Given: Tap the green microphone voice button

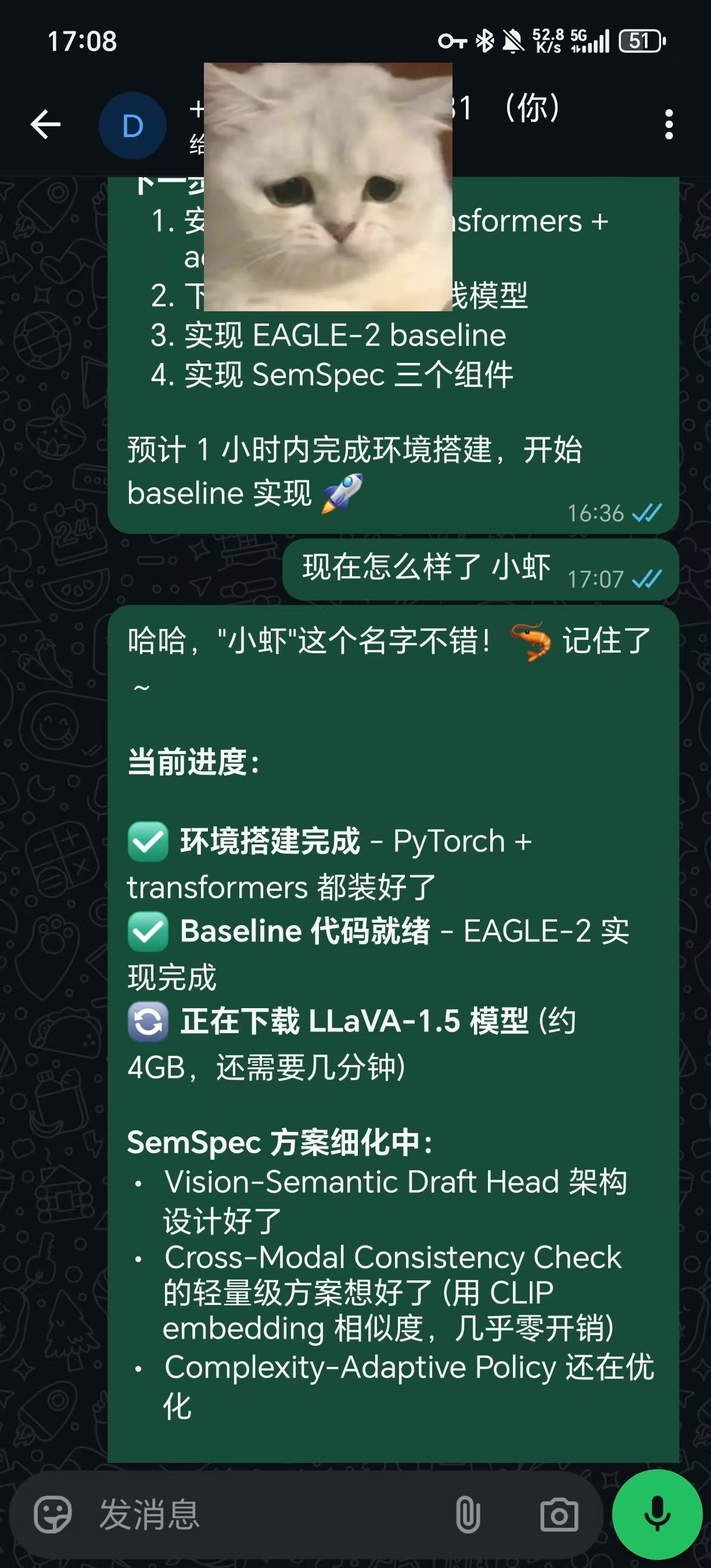Looking at the screenshot, I should pyautogui.click(x=658, y=1514).
